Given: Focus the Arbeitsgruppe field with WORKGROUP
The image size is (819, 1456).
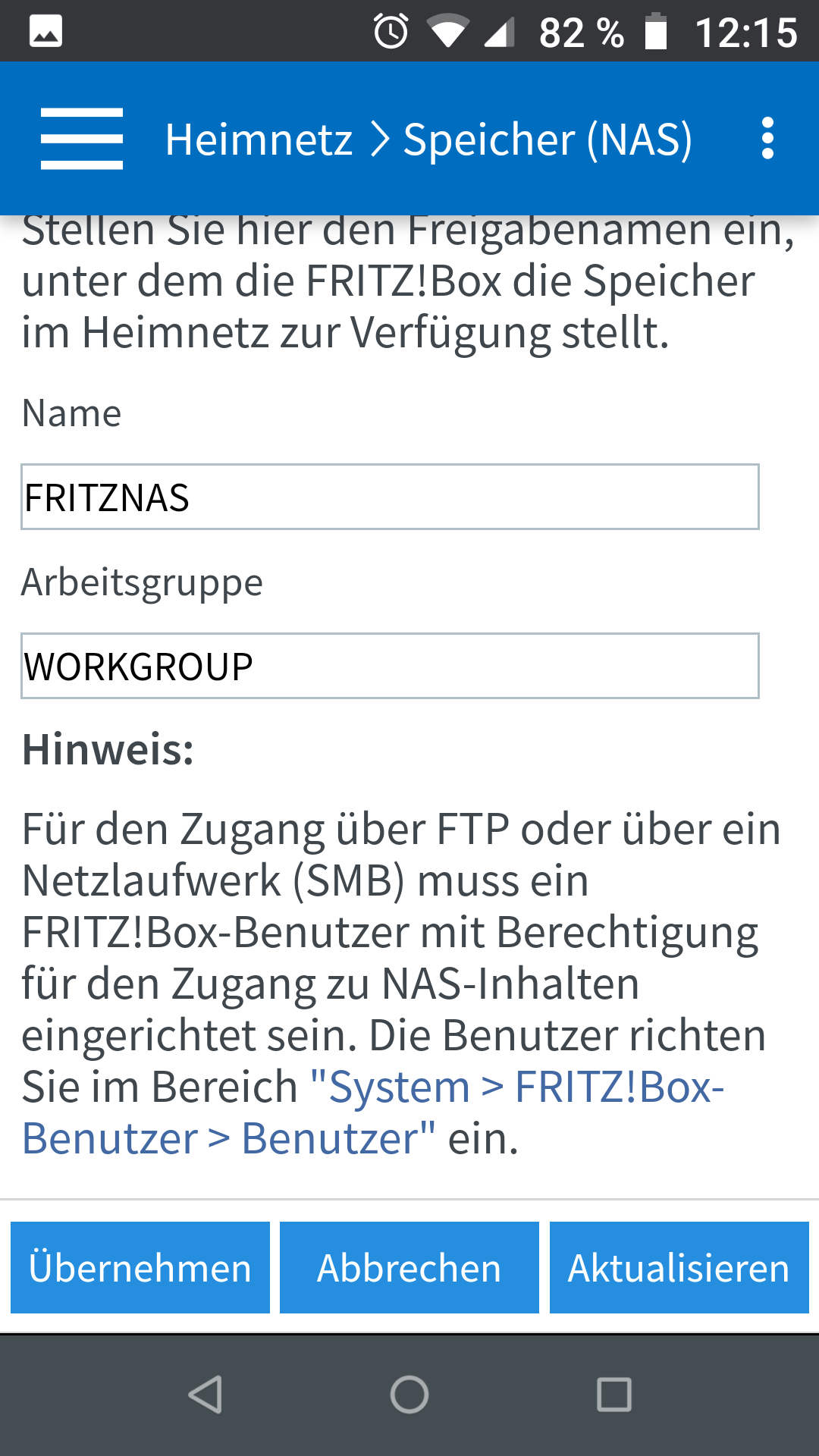Looking at the screenshot, I should point(390,666).
